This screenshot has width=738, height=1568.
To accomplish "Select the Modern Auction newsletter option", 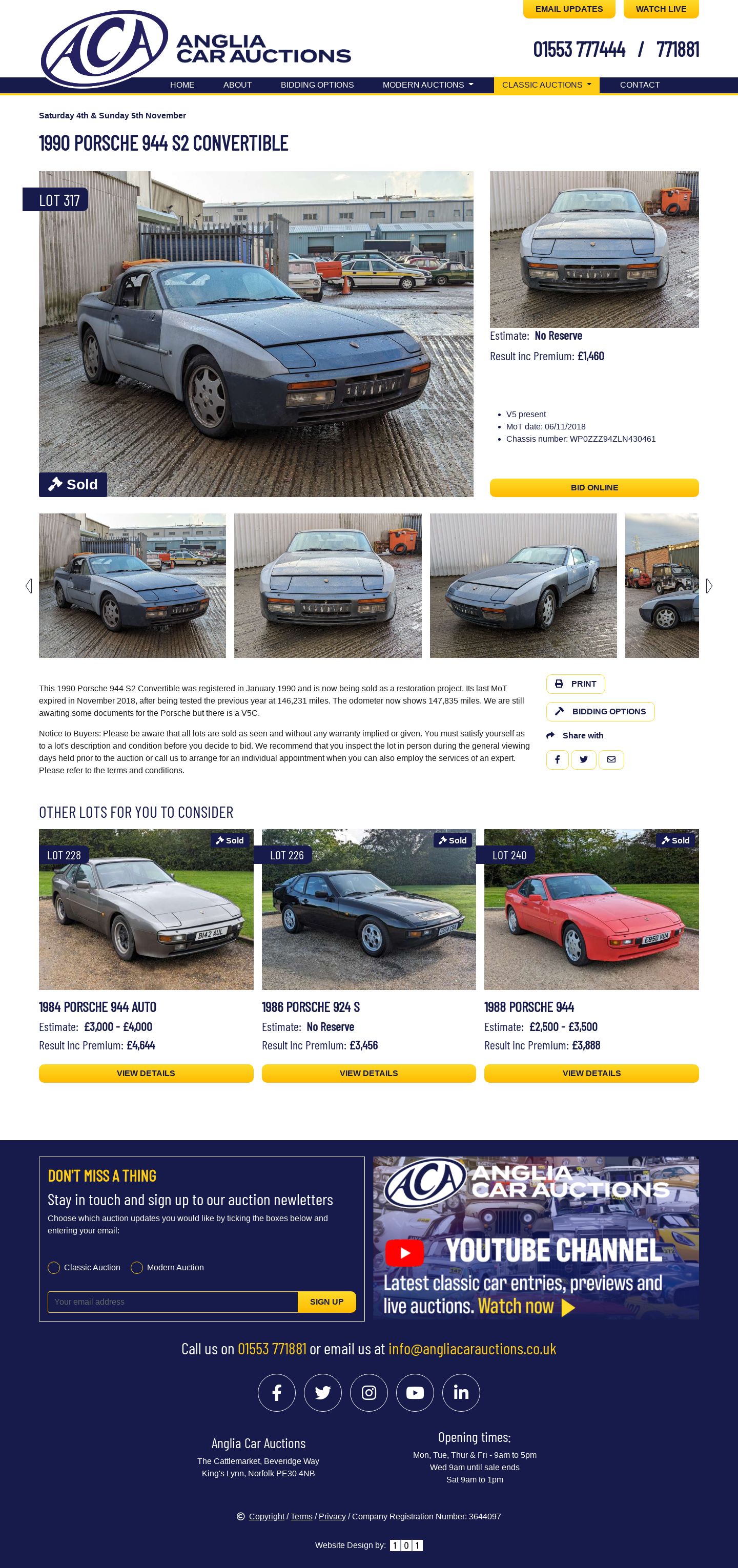I will (137, 1267).
